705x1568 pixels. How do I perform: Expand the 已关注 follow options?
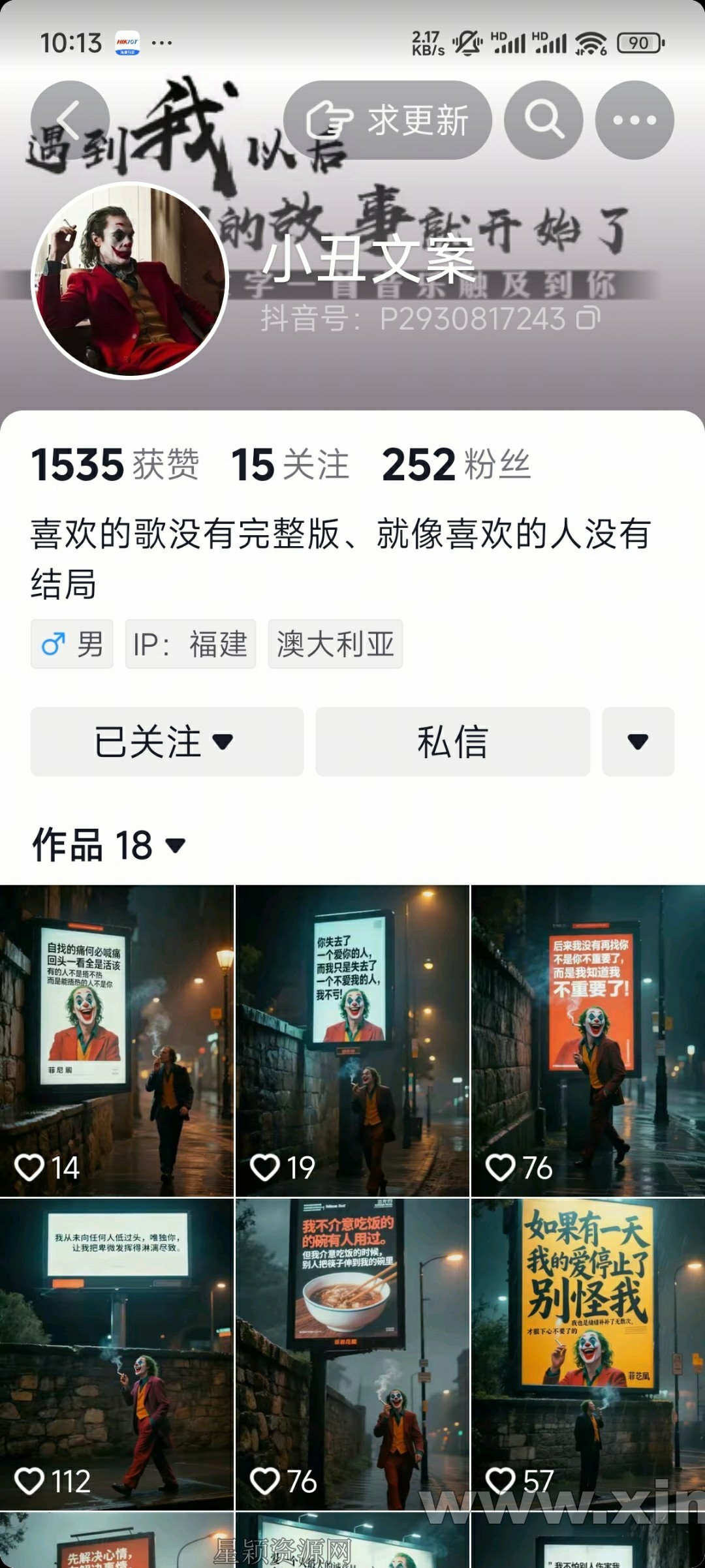(x=166, y=742)
